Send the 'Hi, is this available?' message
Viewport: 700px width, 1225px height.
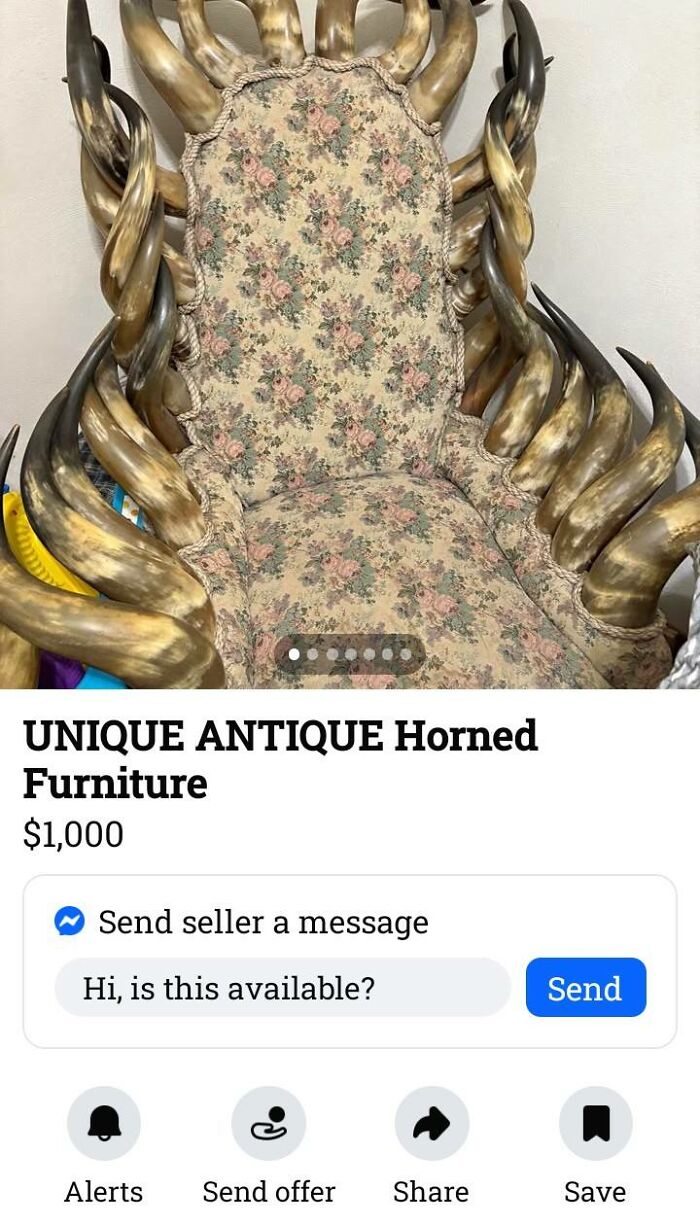coord(585,987)
